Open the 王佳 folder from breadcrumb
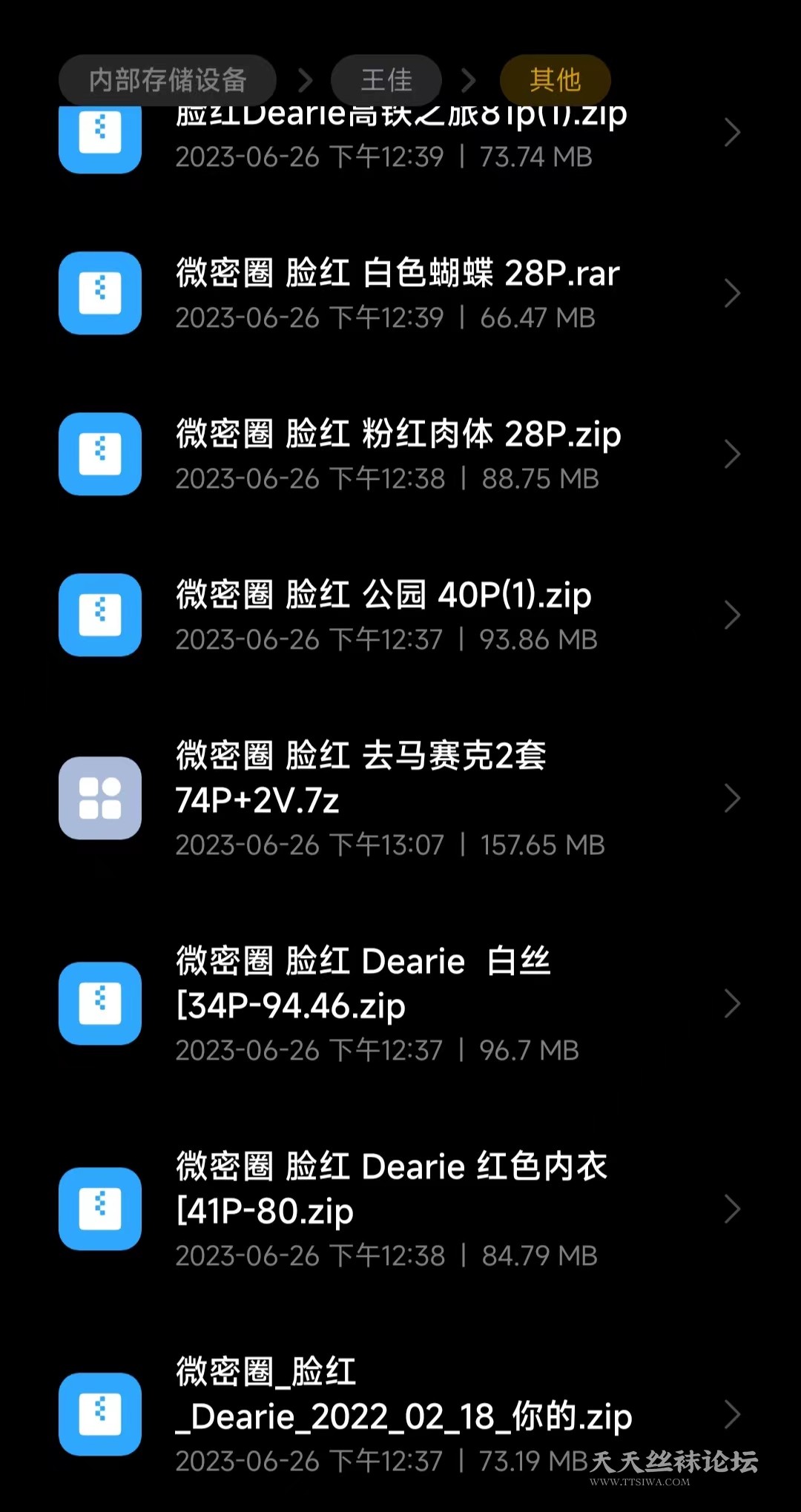801x1512 pixels. tap(386, 79)
